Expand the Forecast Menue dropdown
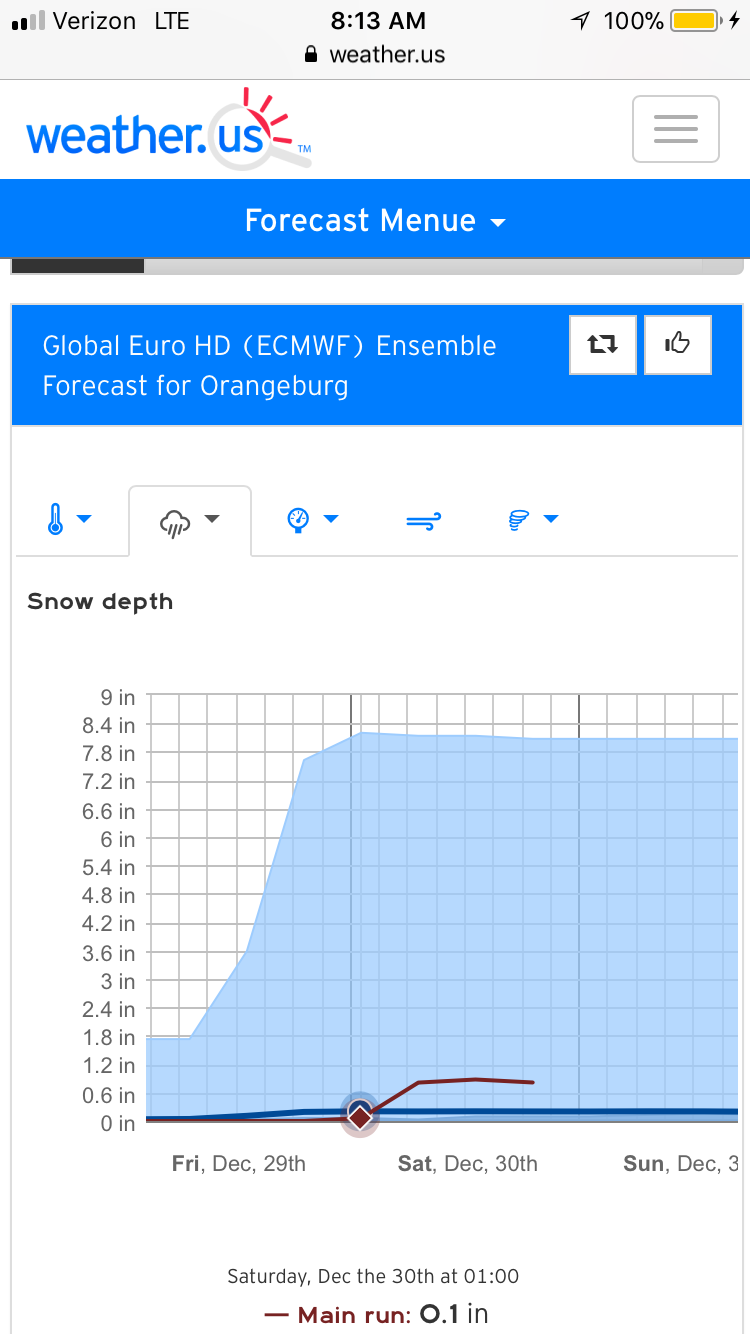The image size is (750, 1334). click(375, 220)
